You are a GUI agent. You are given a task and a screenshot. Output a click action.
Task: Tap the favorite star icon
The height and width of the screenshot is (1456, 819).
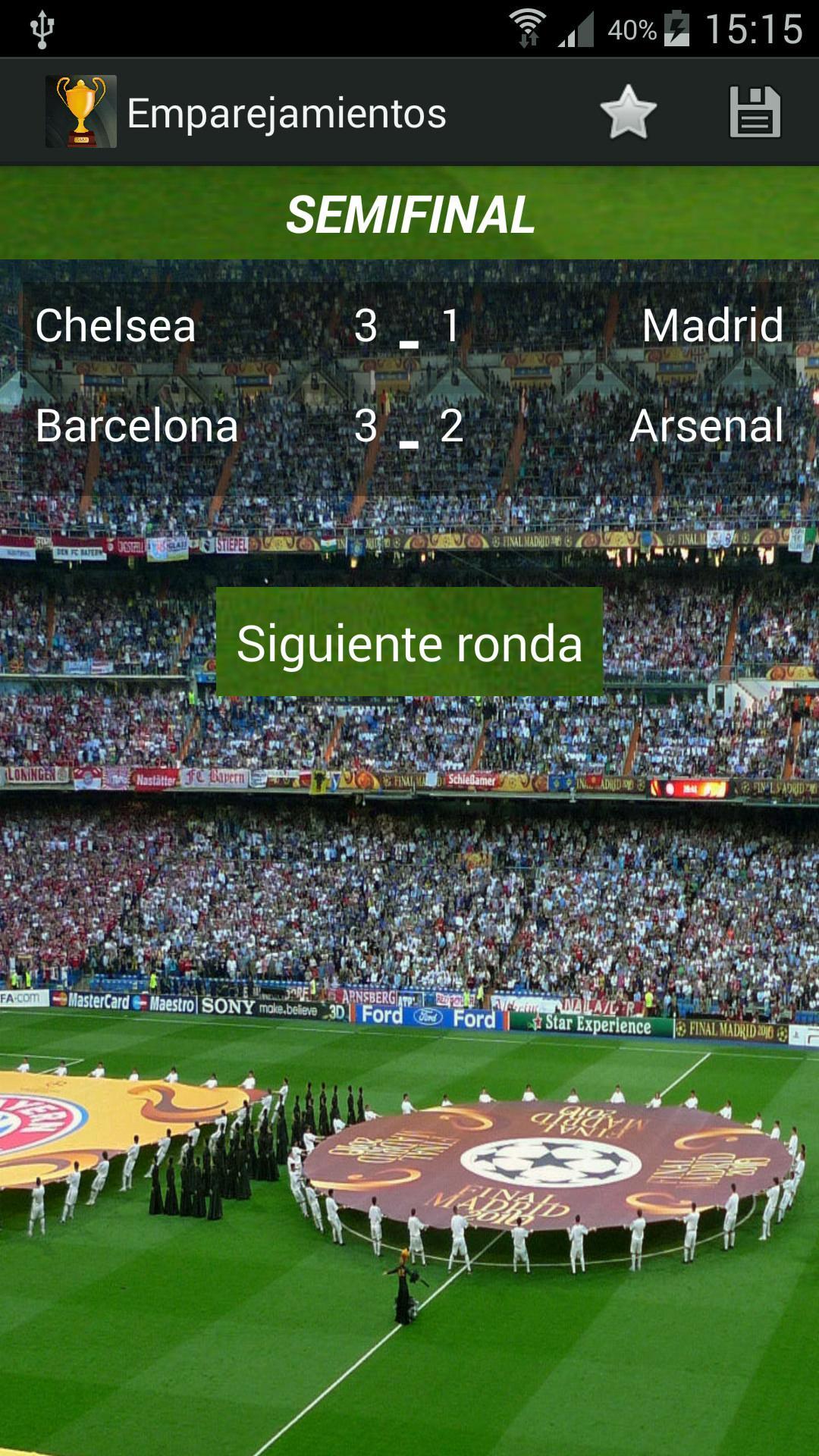pos(628,112)
